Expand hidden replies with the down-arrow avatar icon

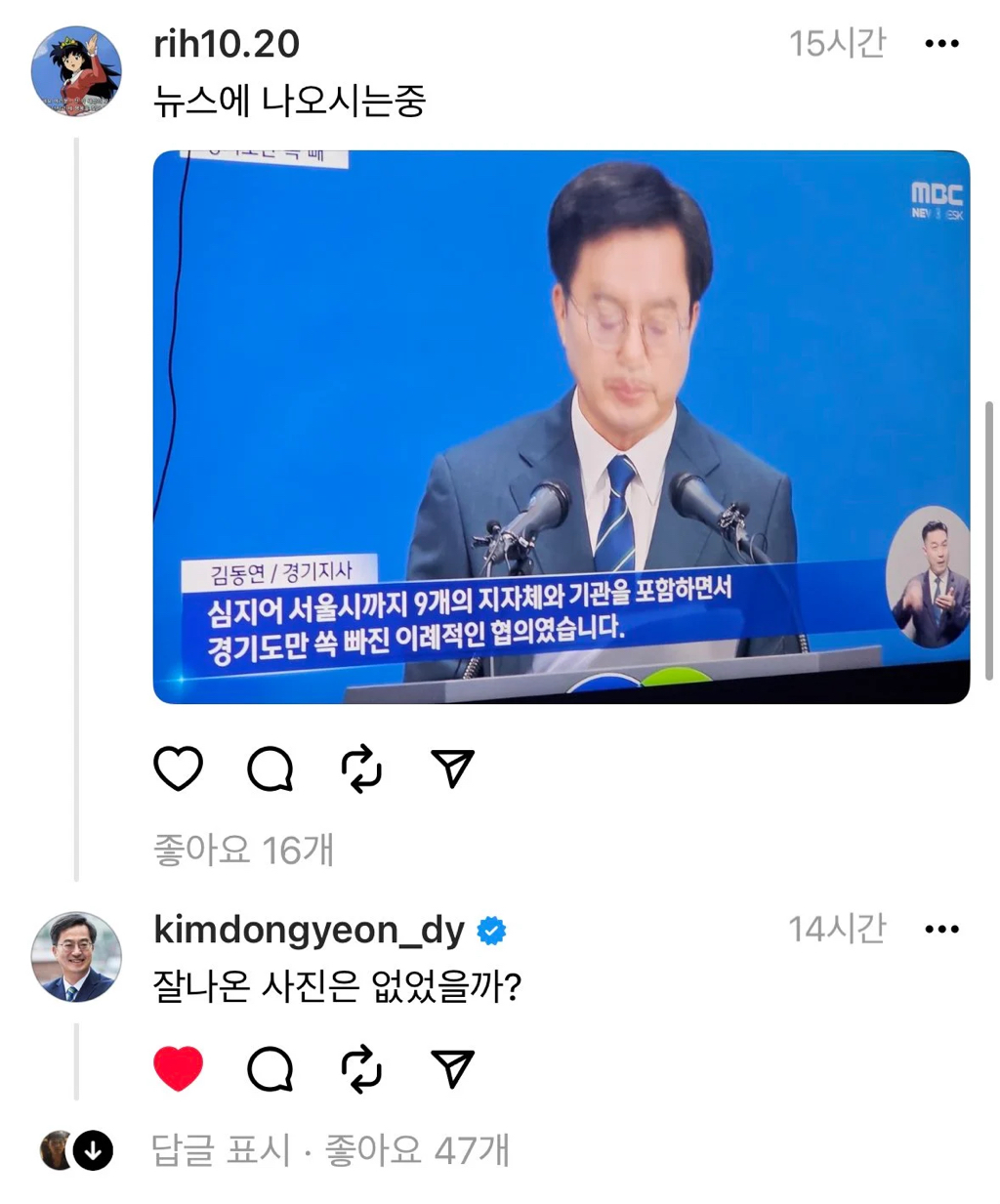[92, 1150]
